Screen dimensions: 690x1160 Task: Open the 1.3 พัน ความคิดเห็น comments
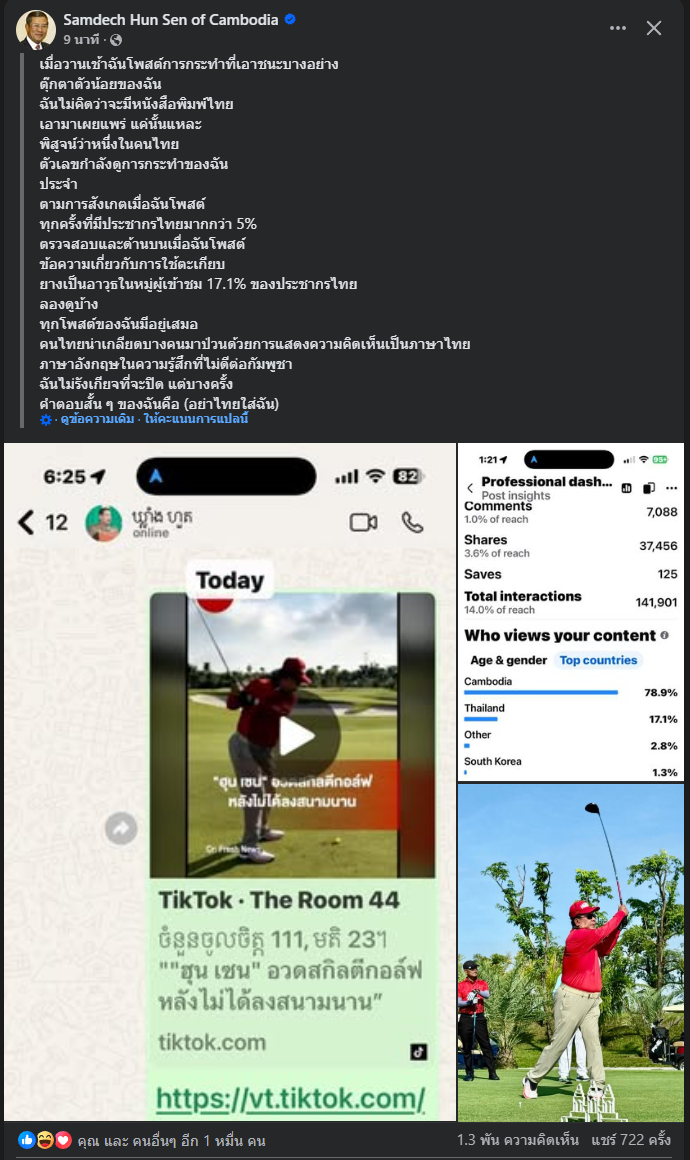(x=520, y=1140)
